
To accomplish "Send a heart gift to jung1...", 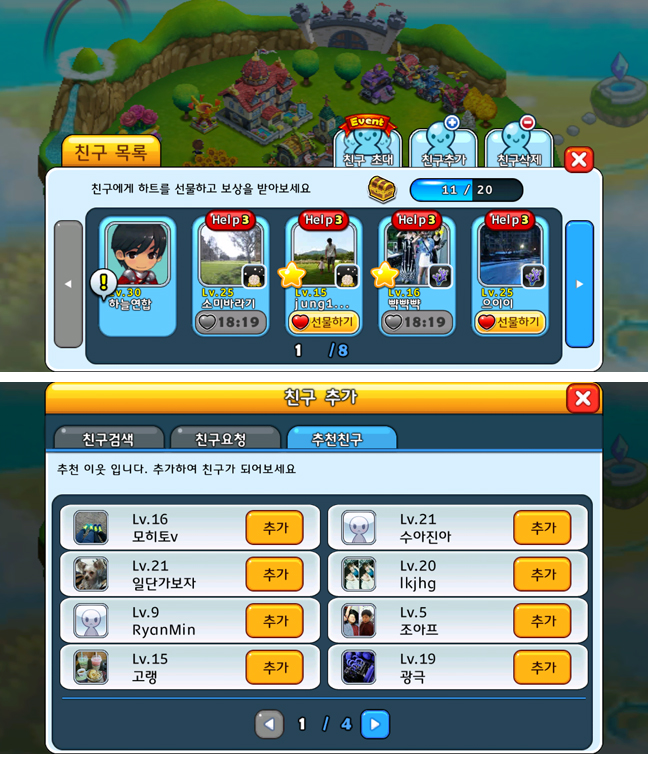I will [325, 322].
